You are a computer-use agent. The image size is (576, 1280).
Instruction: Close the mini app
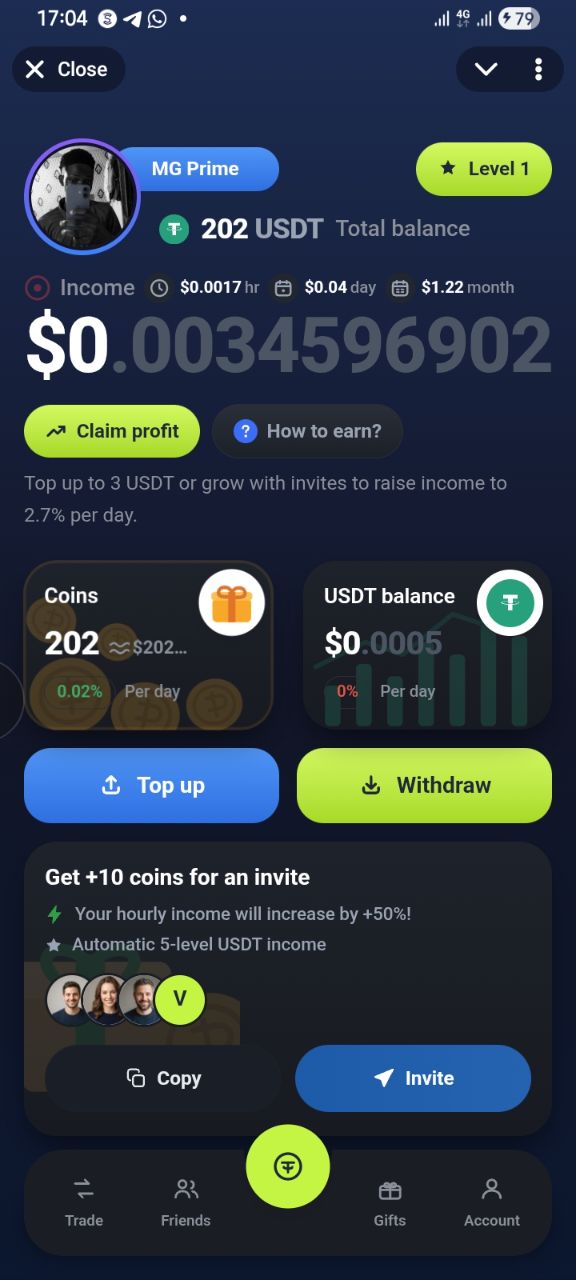pyautogui.click(x=68, y=69)
